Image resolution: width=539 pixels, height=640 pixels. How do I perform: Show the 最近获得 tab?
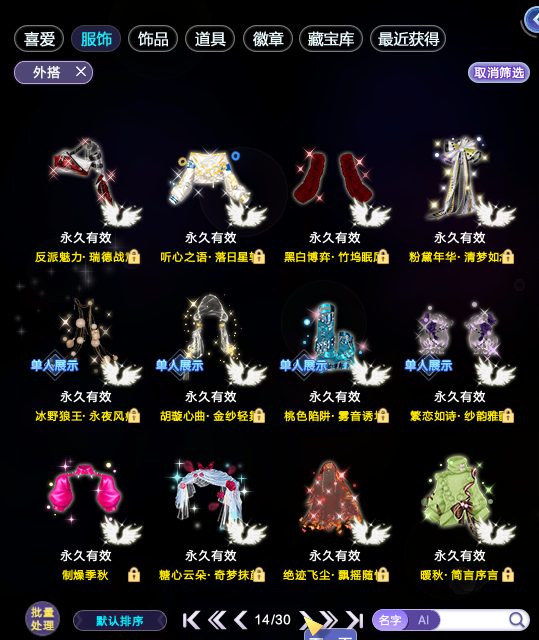tap(408, 39)
